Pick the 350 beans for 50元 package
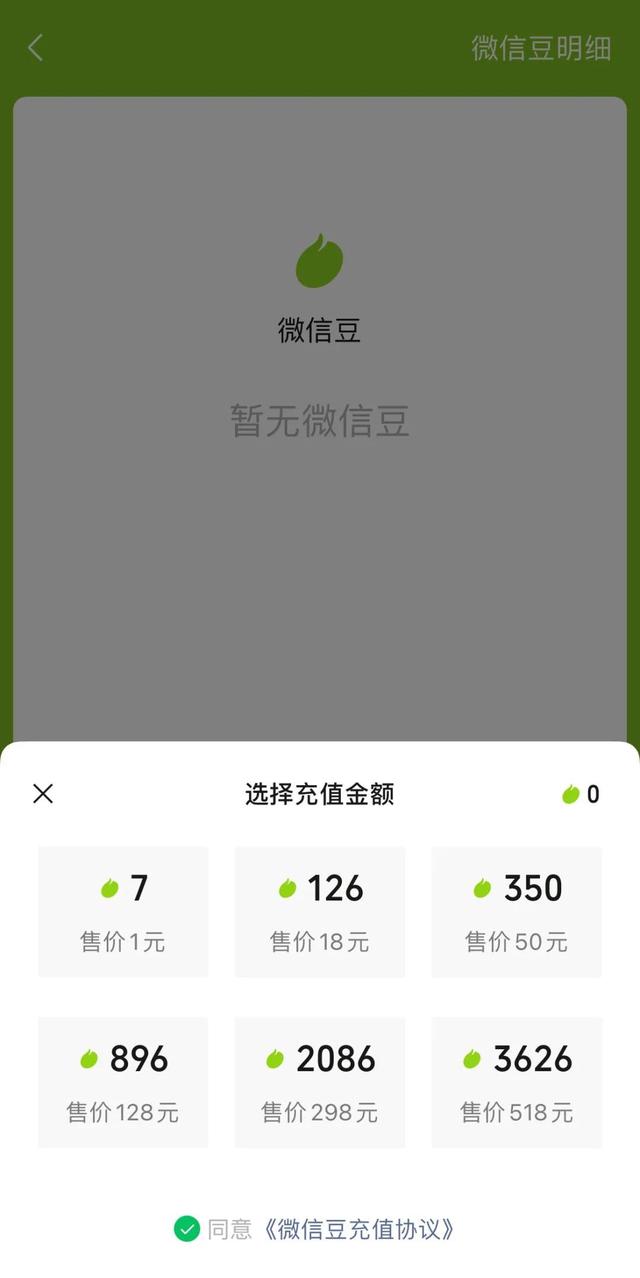 tap(516, 911)
